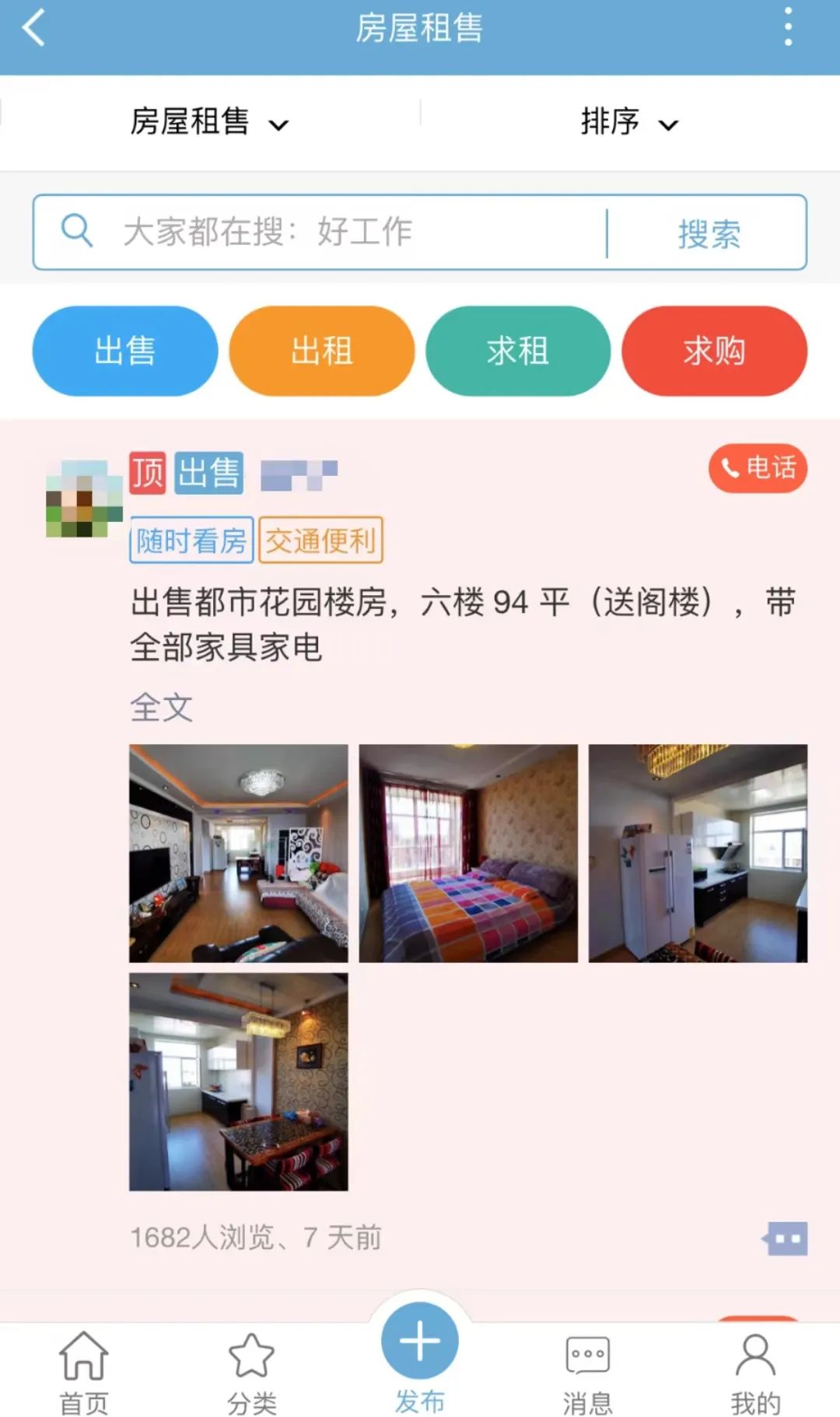Choose the red 求购 filter

point(714,351)
